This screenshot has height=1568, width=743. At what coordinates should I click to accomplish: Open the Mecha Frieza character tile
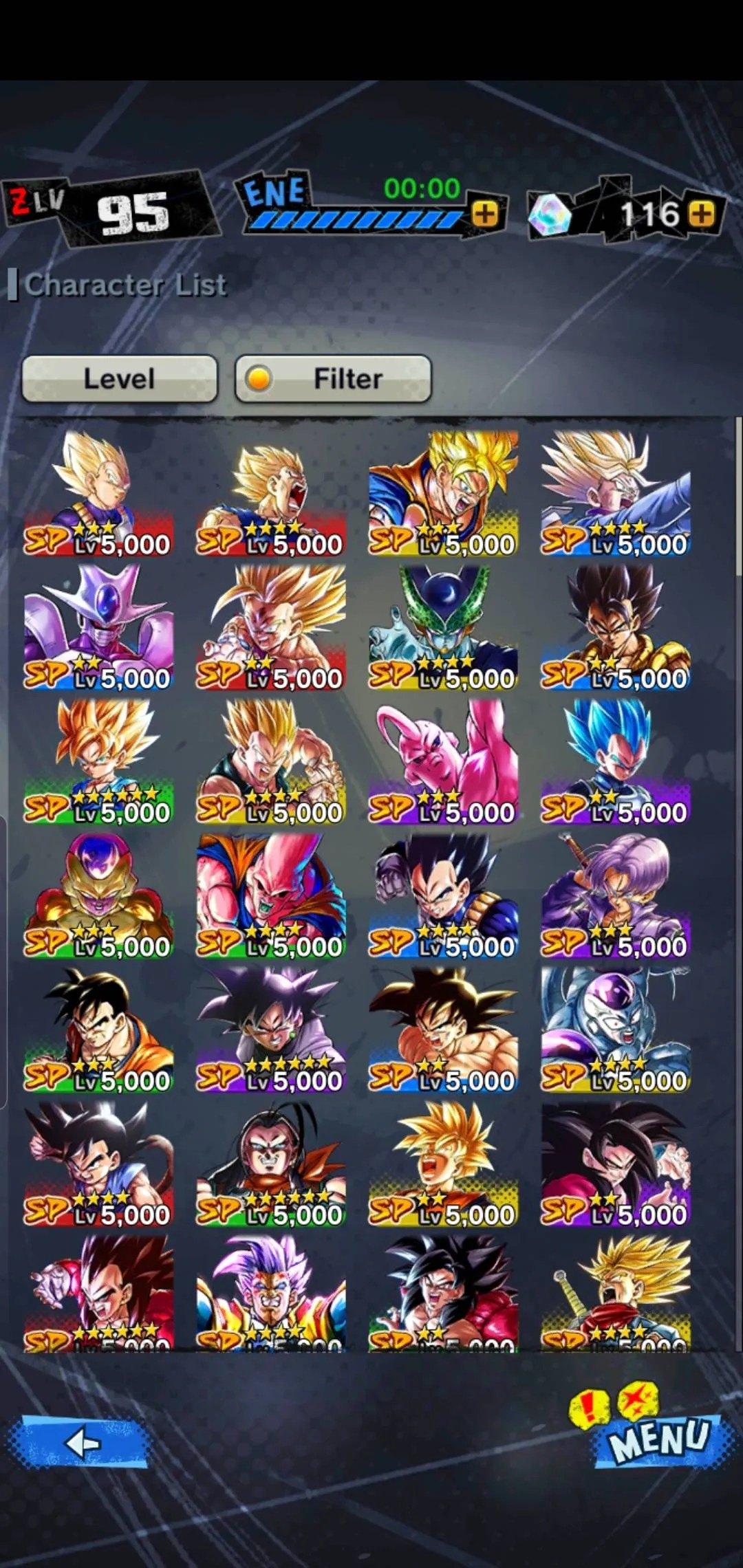[615, 1030]
